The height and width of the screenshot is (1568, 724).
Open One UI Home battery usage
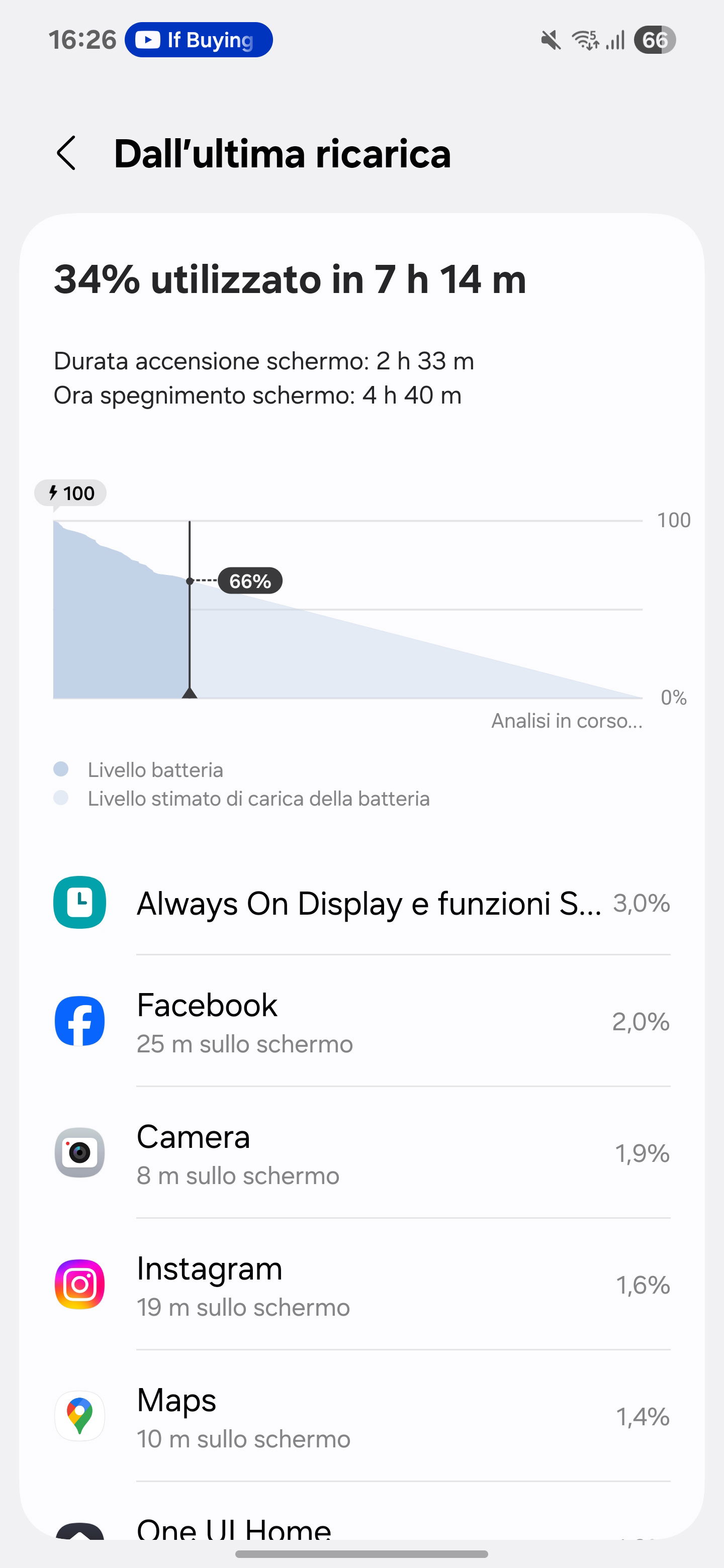tap(361, 1529)
